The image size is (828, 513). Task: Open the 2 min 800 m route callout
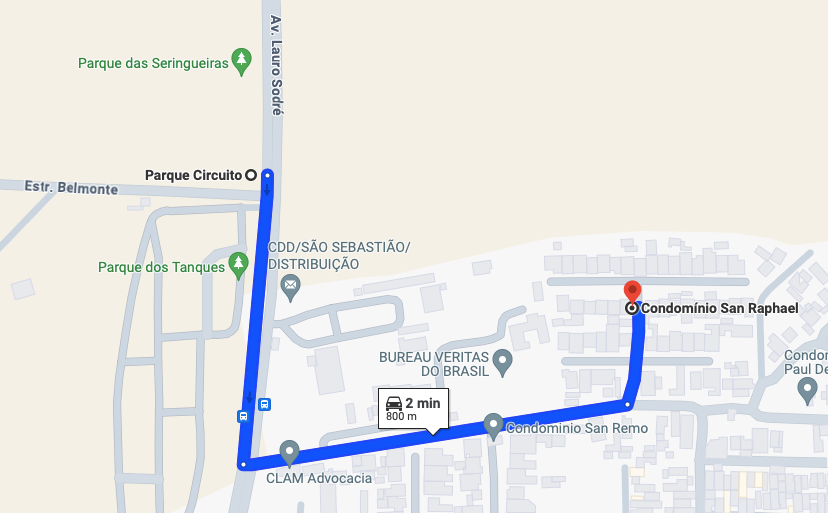413,408
